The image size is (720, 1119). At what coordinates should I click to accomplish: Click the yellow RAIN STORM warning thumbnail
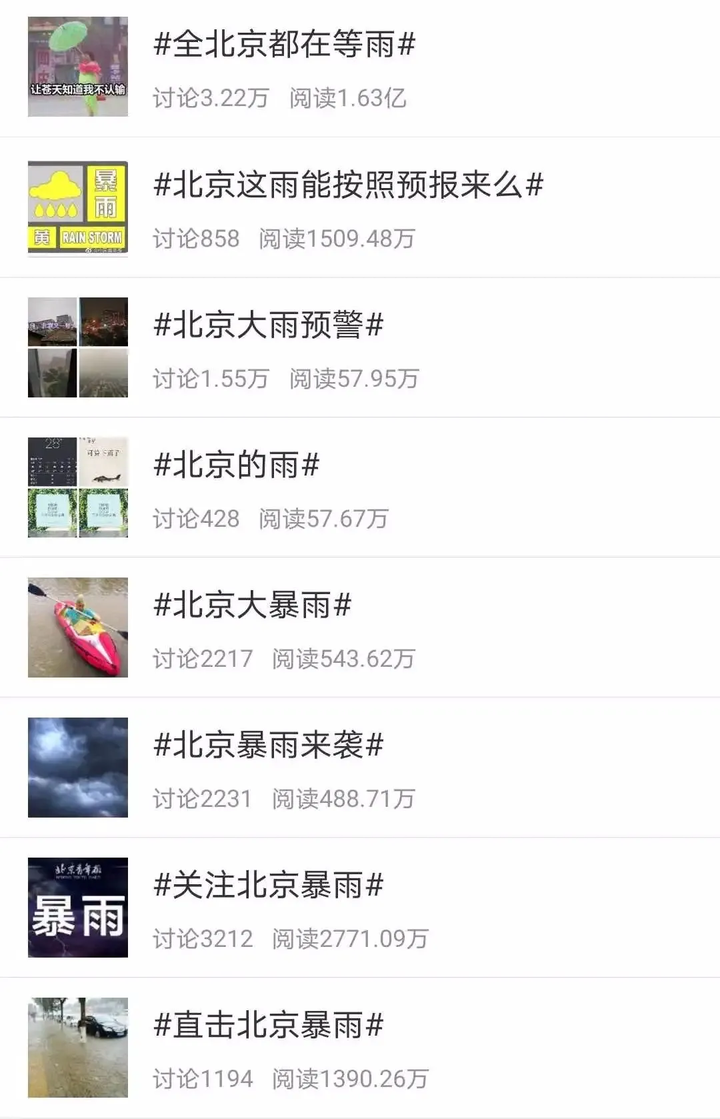[x=77, y=207]
